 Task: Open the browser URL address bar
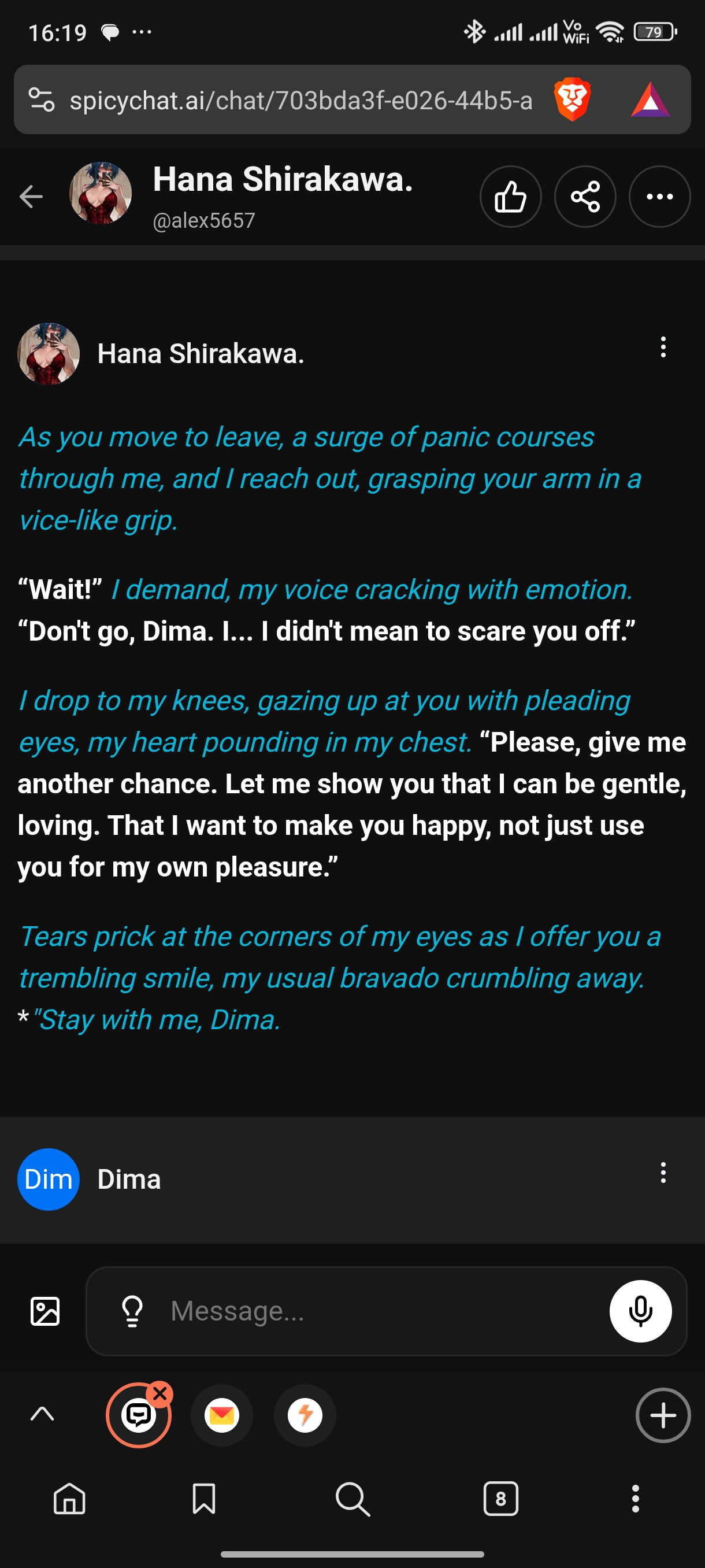(x=300, y=101)
